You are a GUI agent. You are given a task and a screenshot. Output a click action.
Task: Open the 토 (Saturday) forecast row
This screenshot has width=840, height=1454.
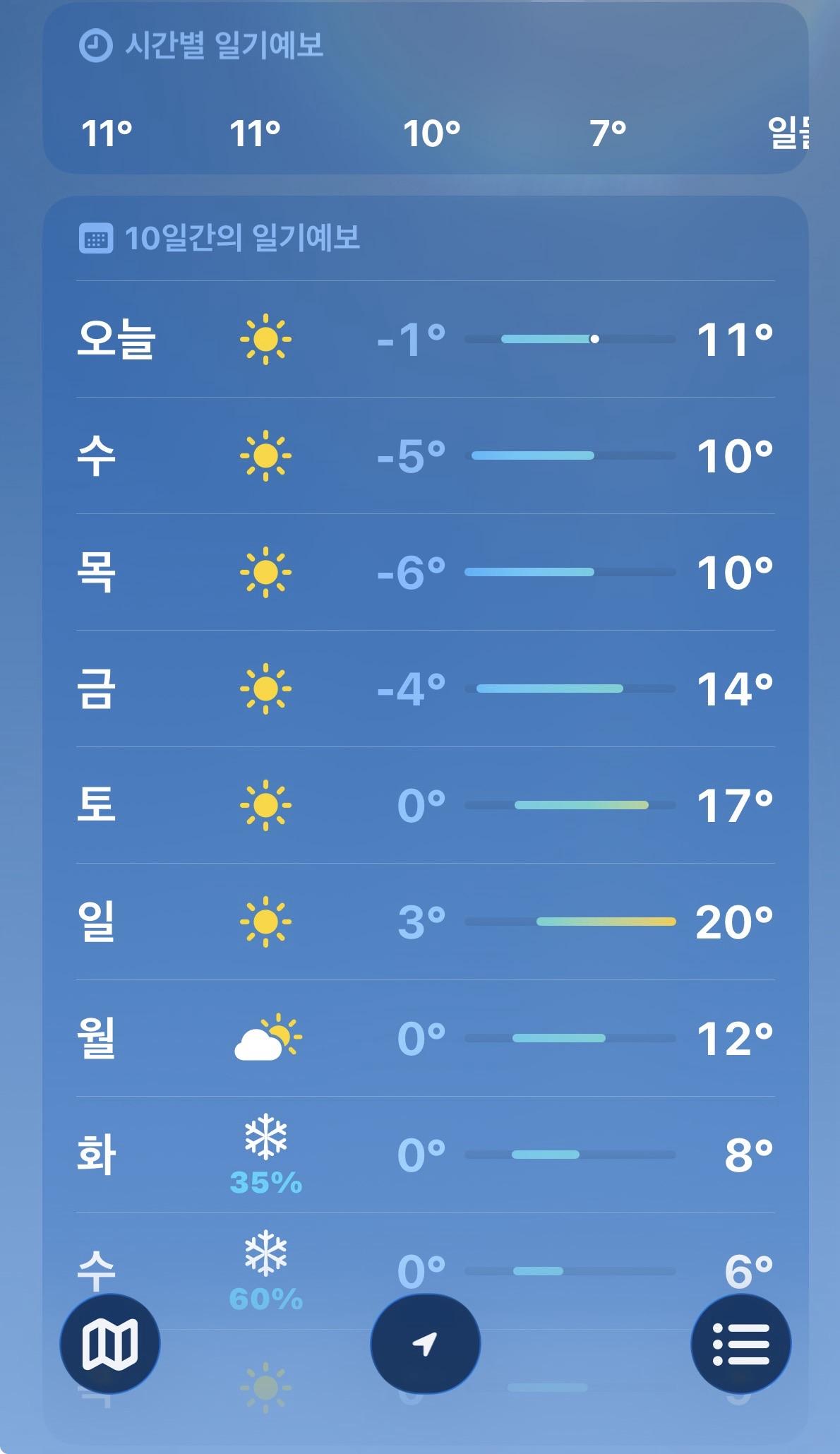point(425,806)
